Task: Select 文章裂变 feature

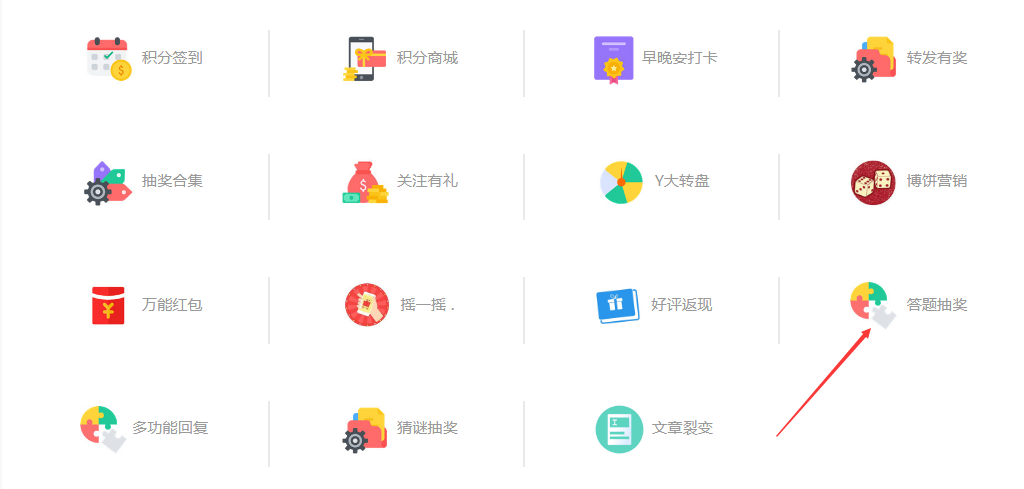Action: pos(655,428)
